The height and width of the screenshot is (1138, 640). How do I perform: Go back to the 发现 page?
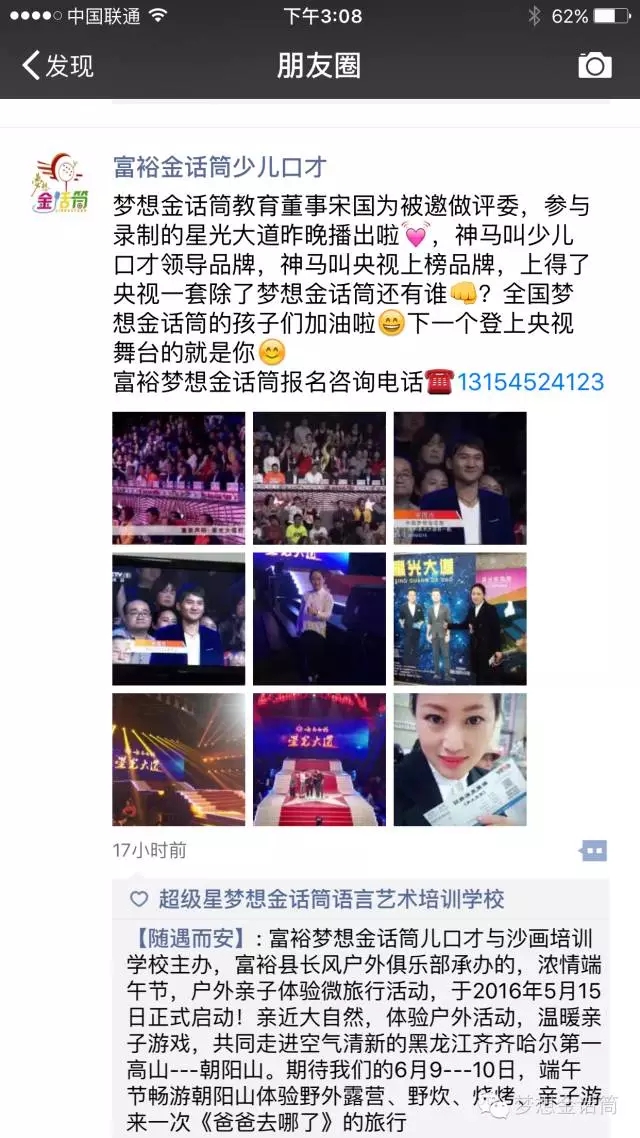click(58, 66)
